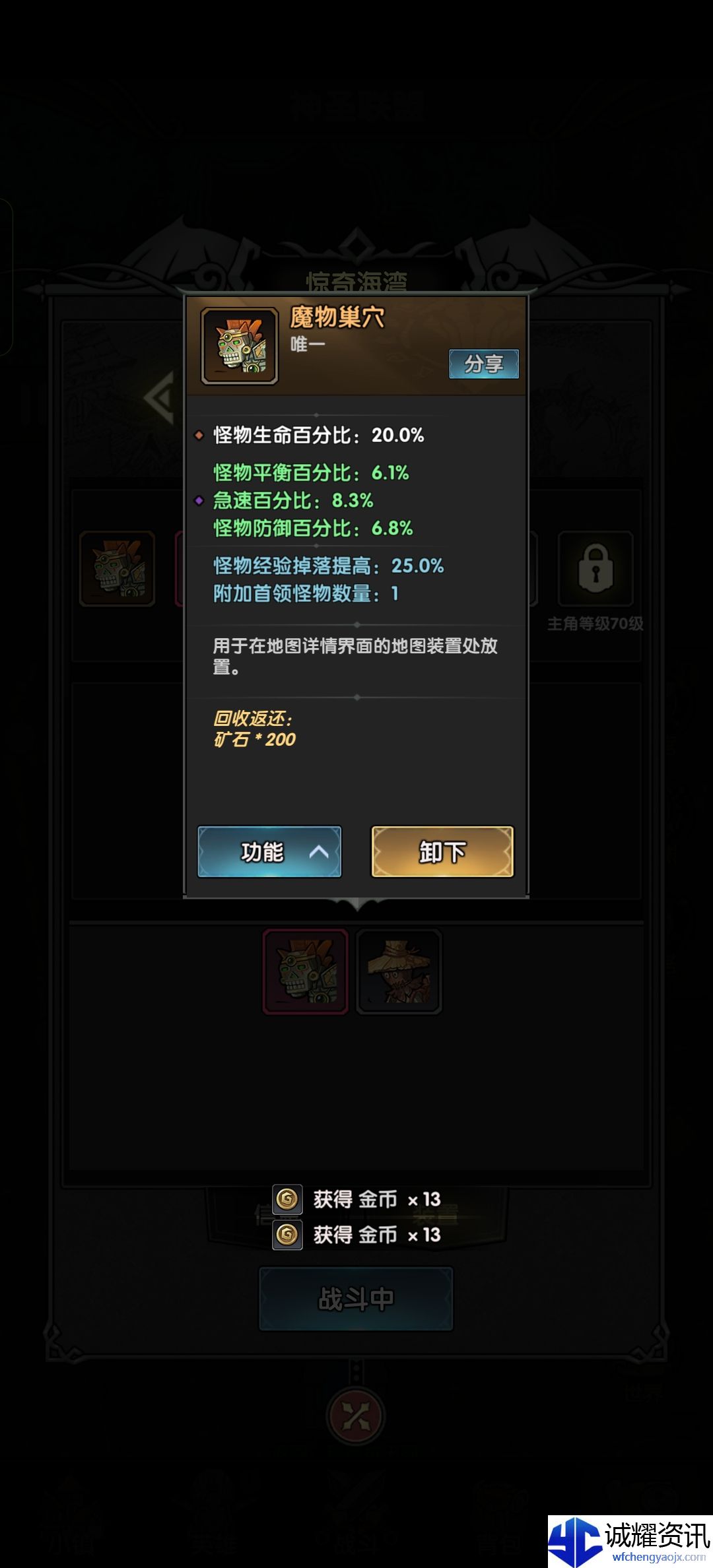Tap the locked slot for level 70
713x1568 pixels.
(595, 569)
